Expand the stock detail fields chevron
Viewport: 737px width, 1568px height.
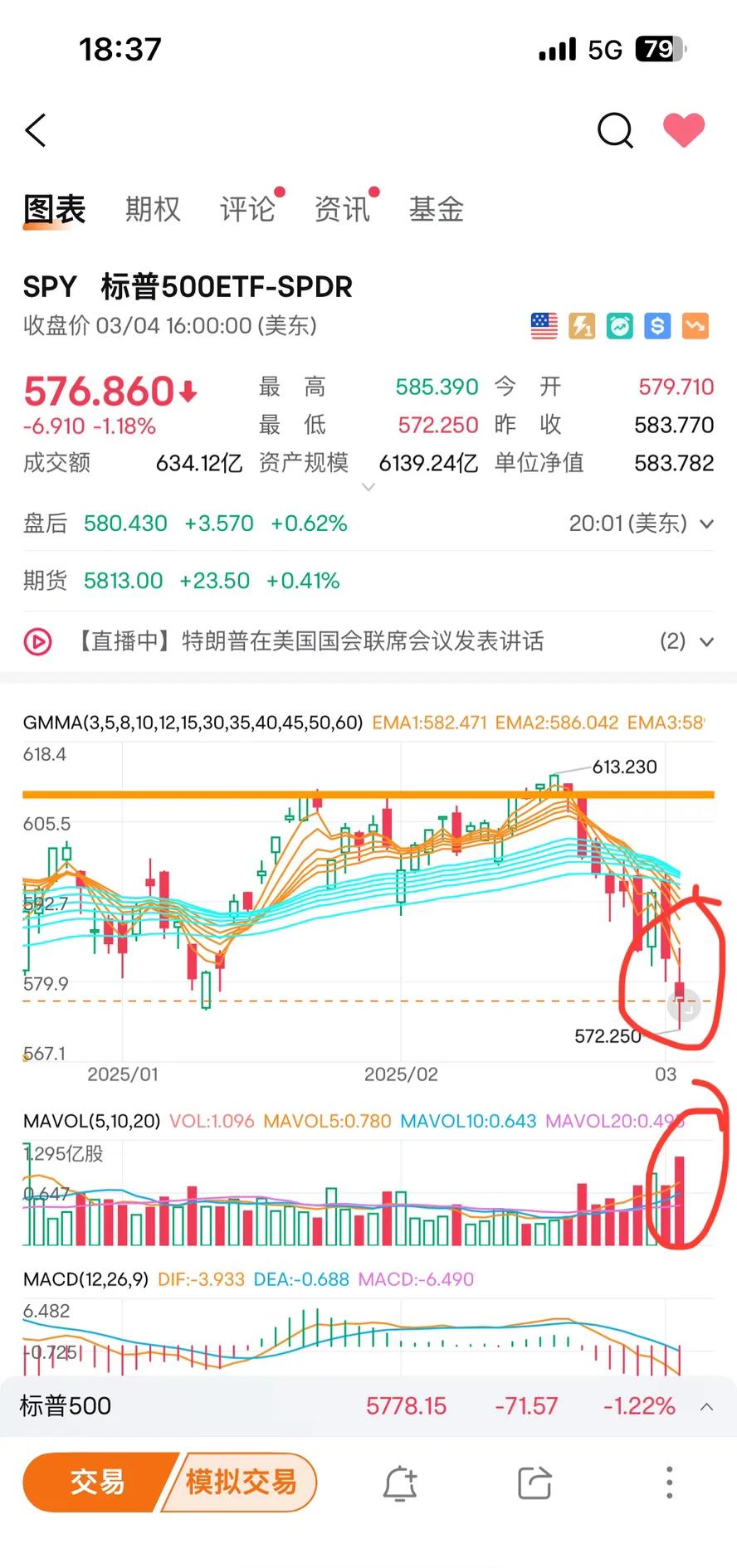(x=368, y=488)
